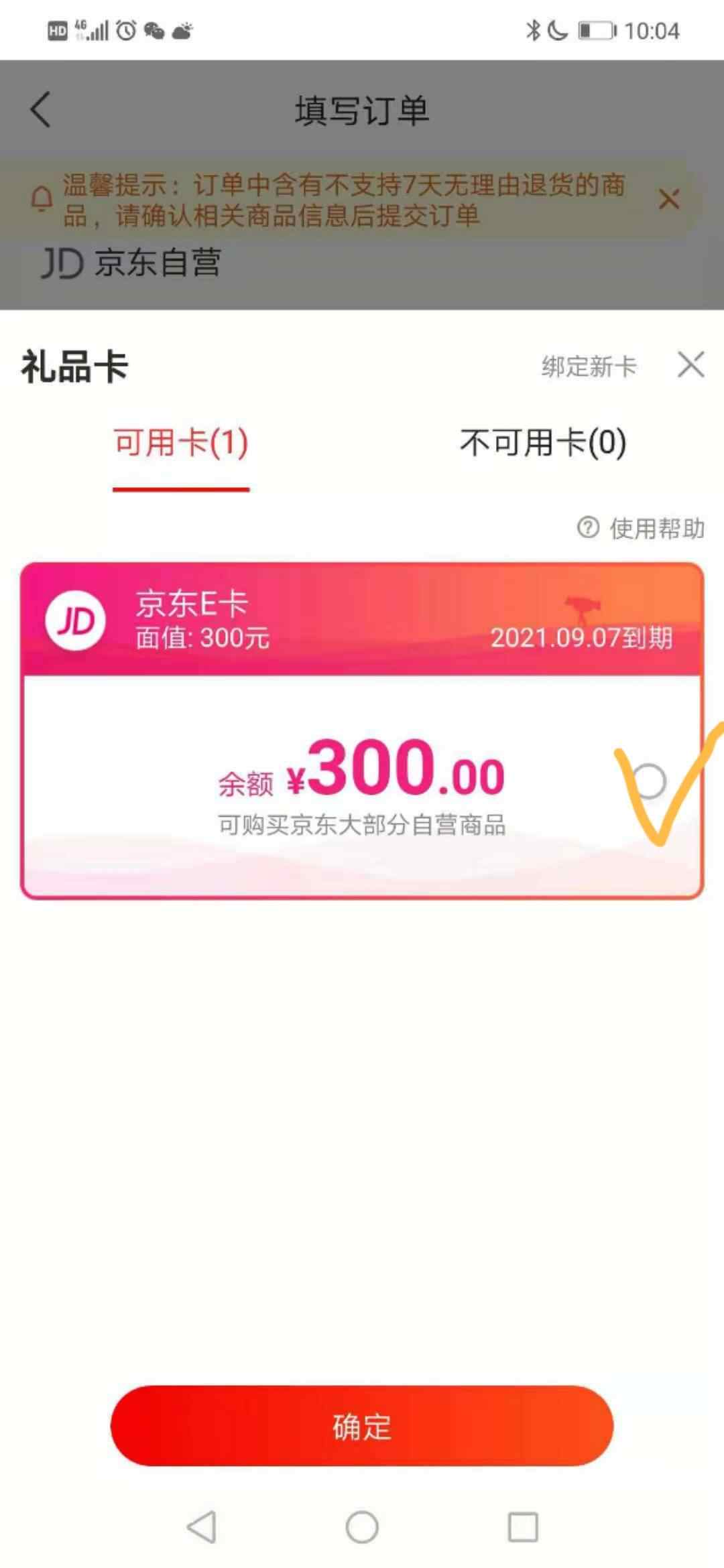Dismiss the 温馨提示 banner
The height and width of the screenshot is (1568, 724).
tap(668, 199)
